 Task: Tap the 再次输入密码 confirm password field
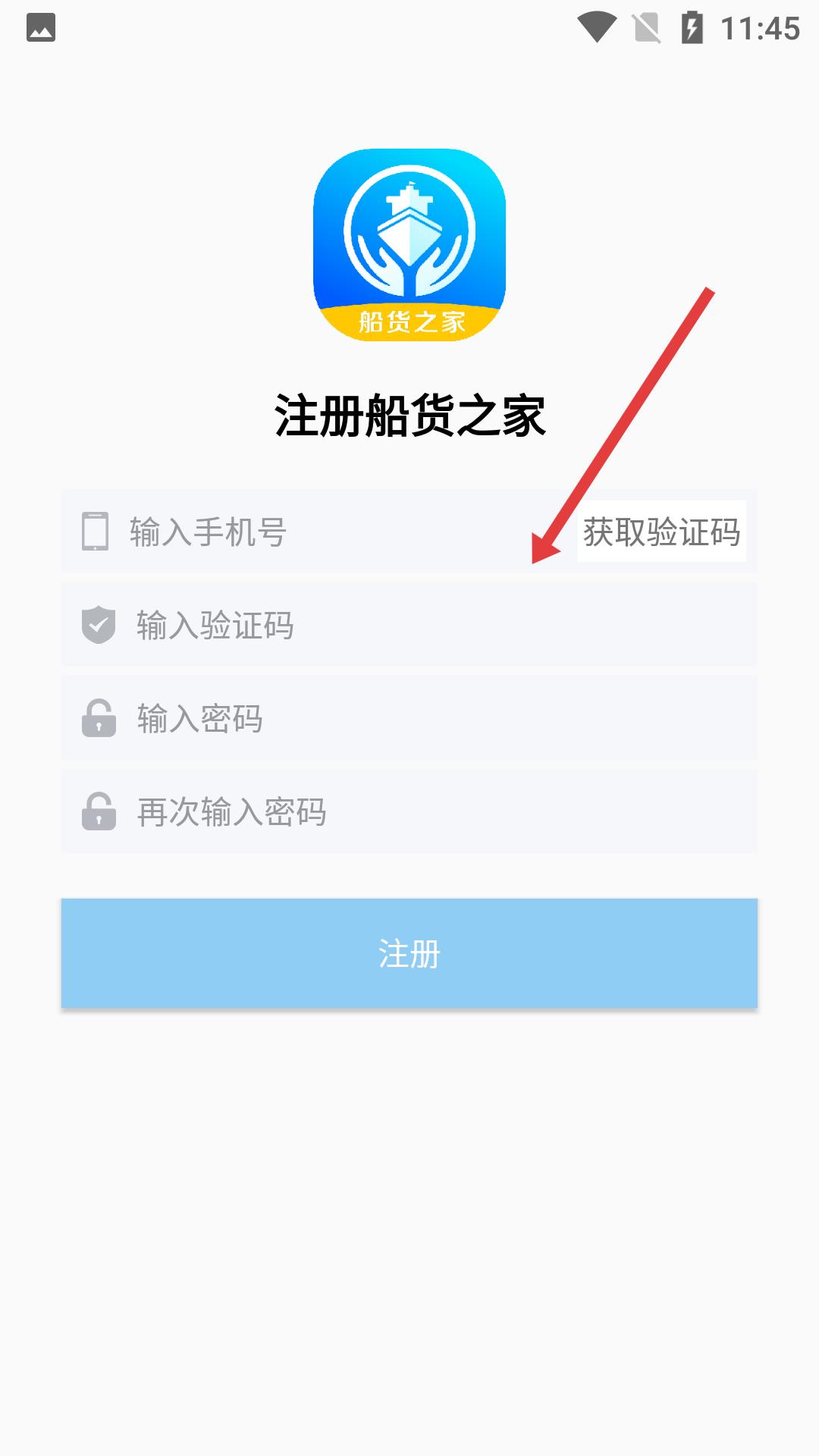(409, 811)
